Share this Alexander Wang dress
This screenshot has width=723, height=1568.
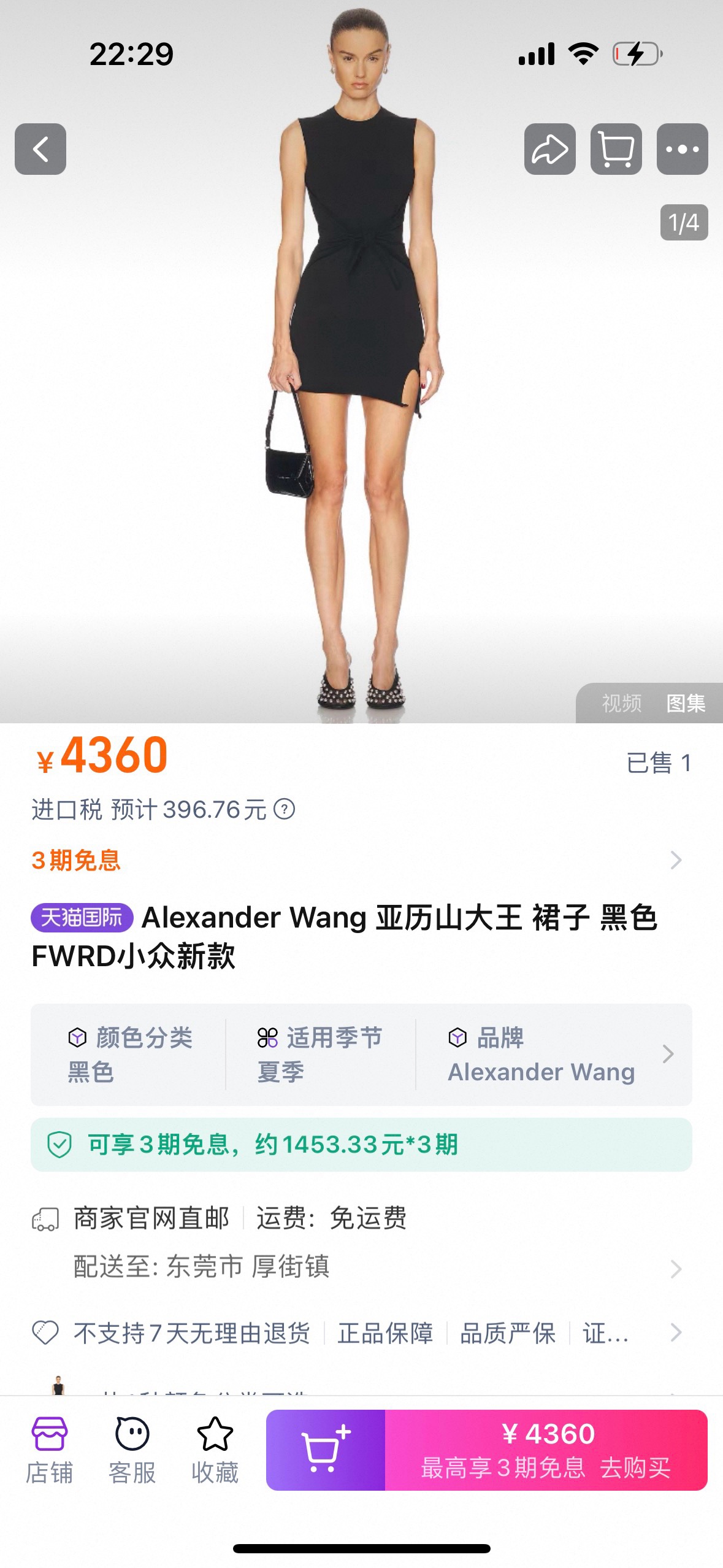549,149
